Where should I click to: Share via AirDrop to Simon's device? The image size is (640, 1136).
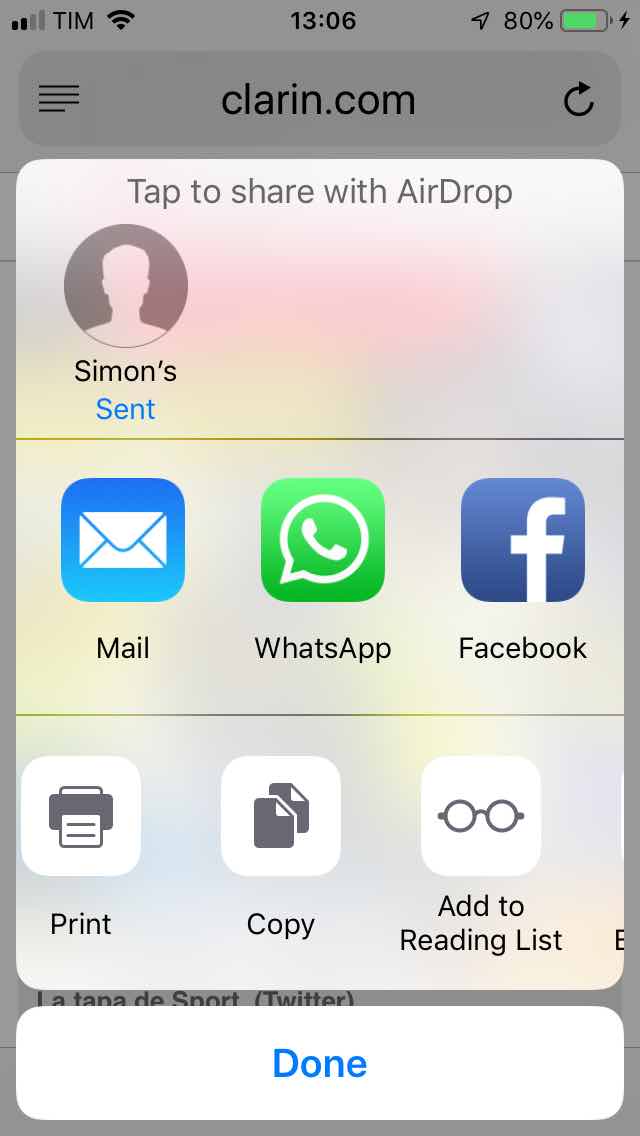125,286
